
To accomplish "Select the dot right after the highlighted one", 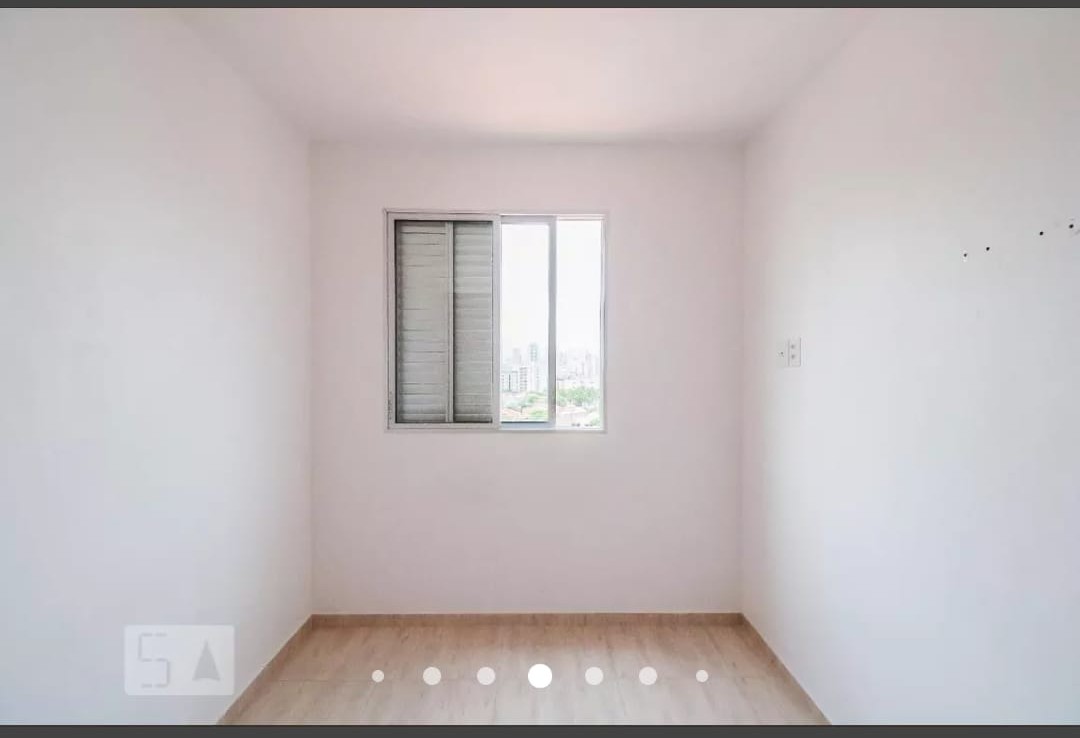I will [594, 676].
